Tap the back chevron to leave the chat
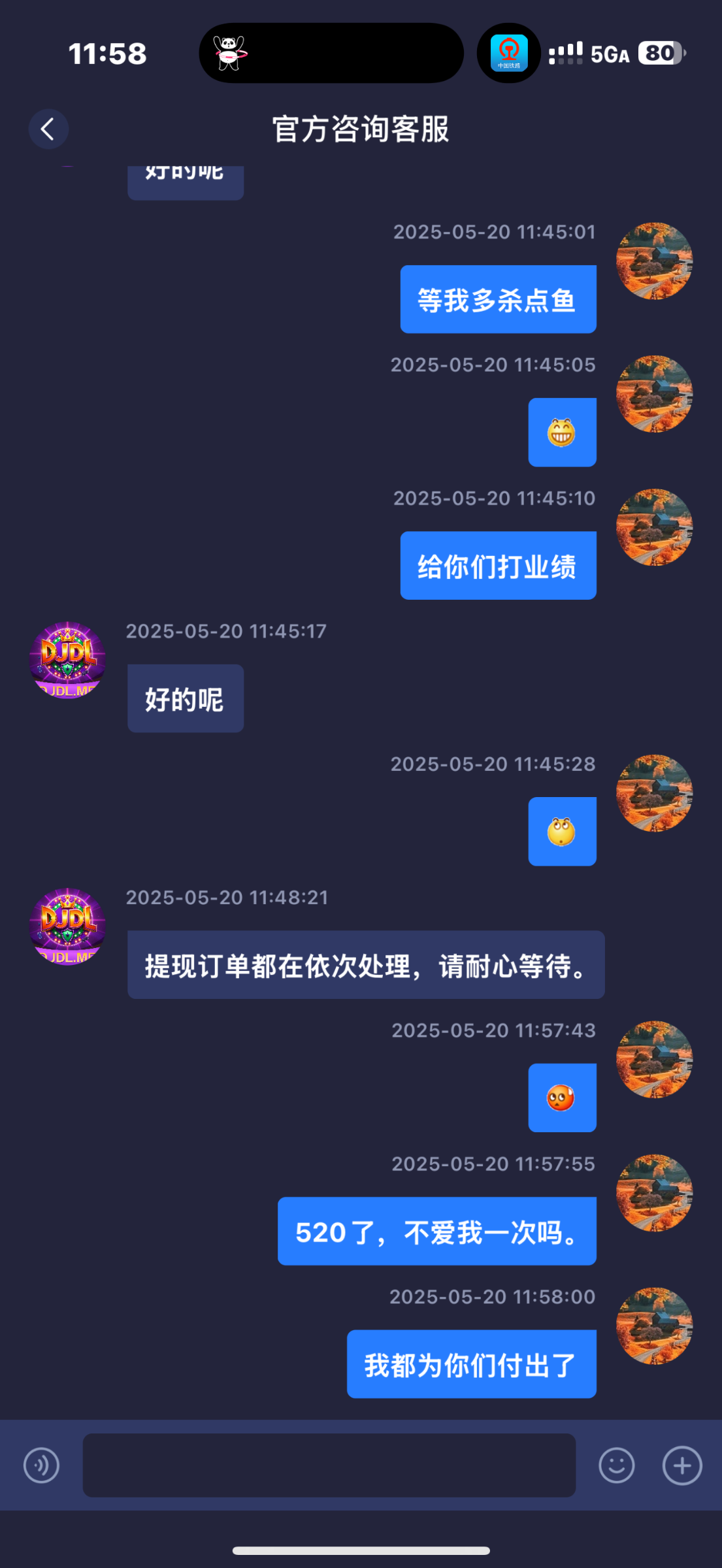 (48, 129)
